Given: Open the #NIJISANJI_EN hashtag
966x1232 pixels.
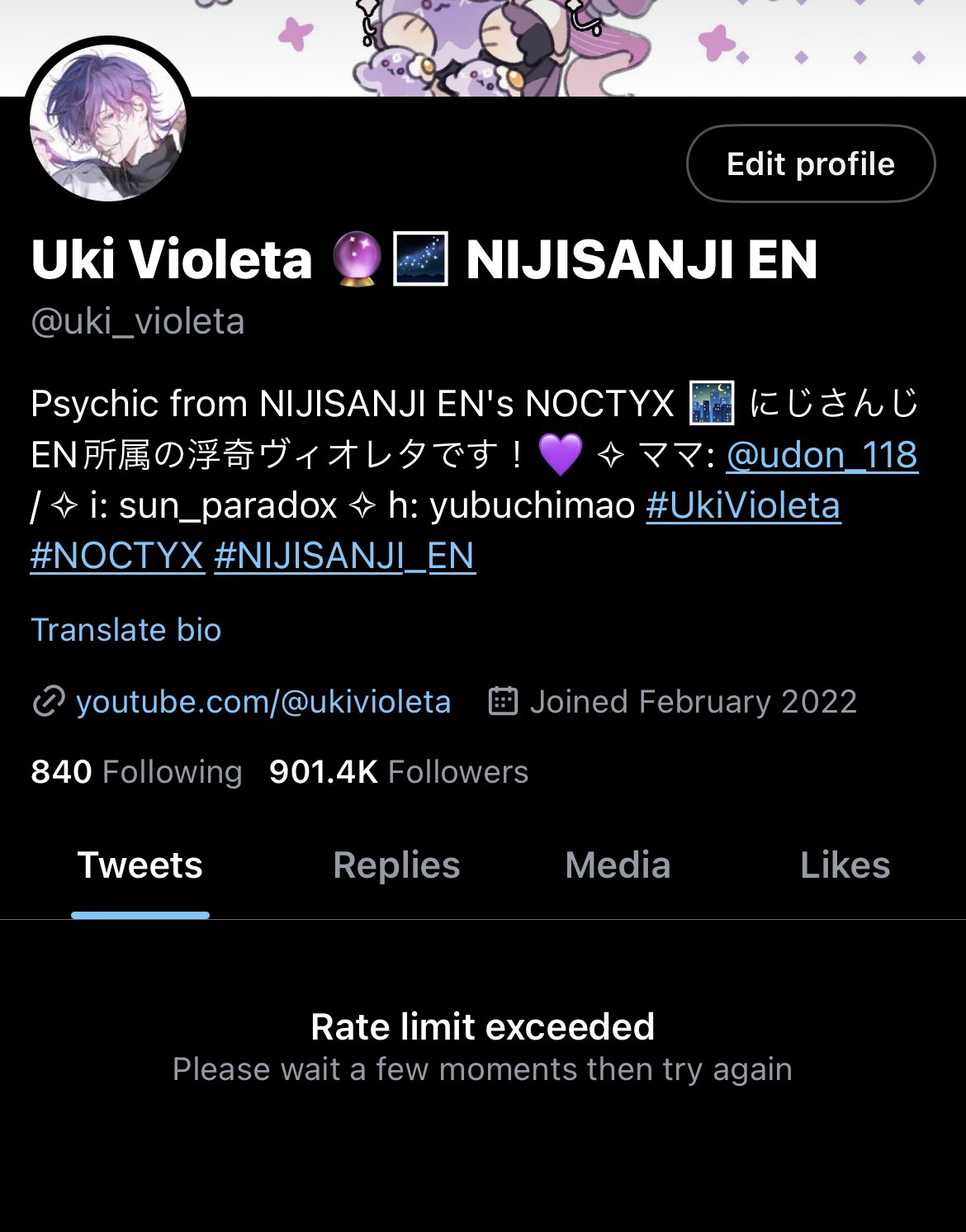Looking at the screenshot, I should click(344, 556).
